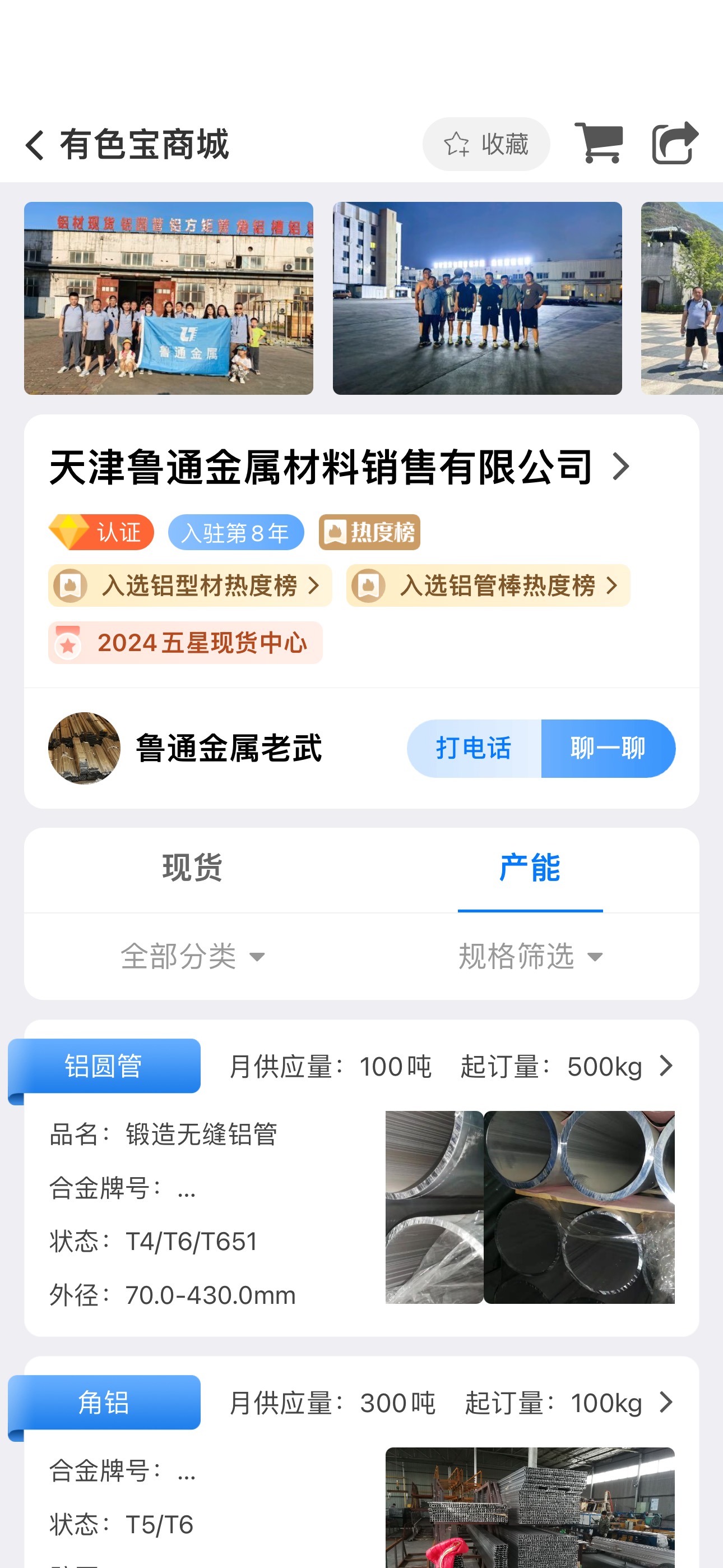Select the 产能 tab

[x=530, y=868]
